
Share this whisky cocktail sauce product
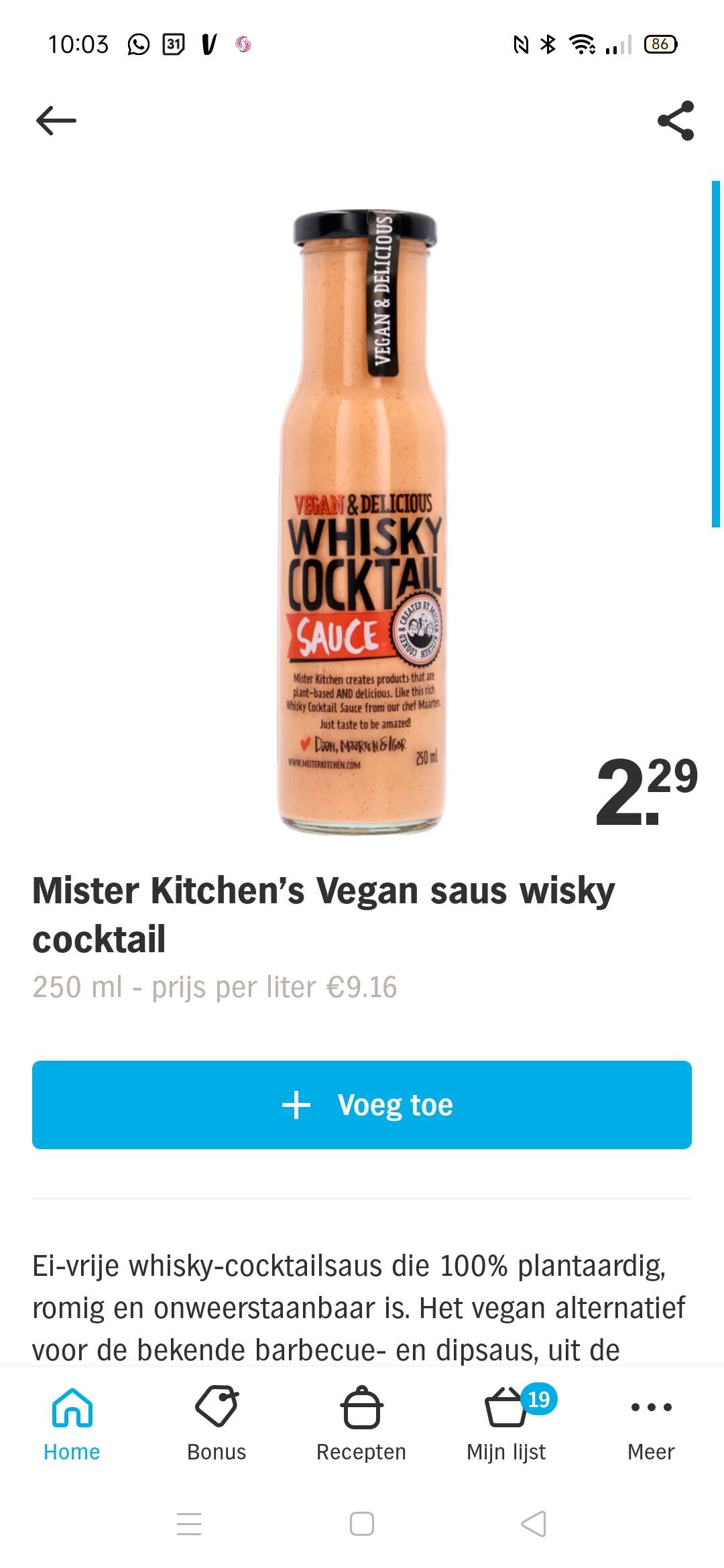point(676,121)
